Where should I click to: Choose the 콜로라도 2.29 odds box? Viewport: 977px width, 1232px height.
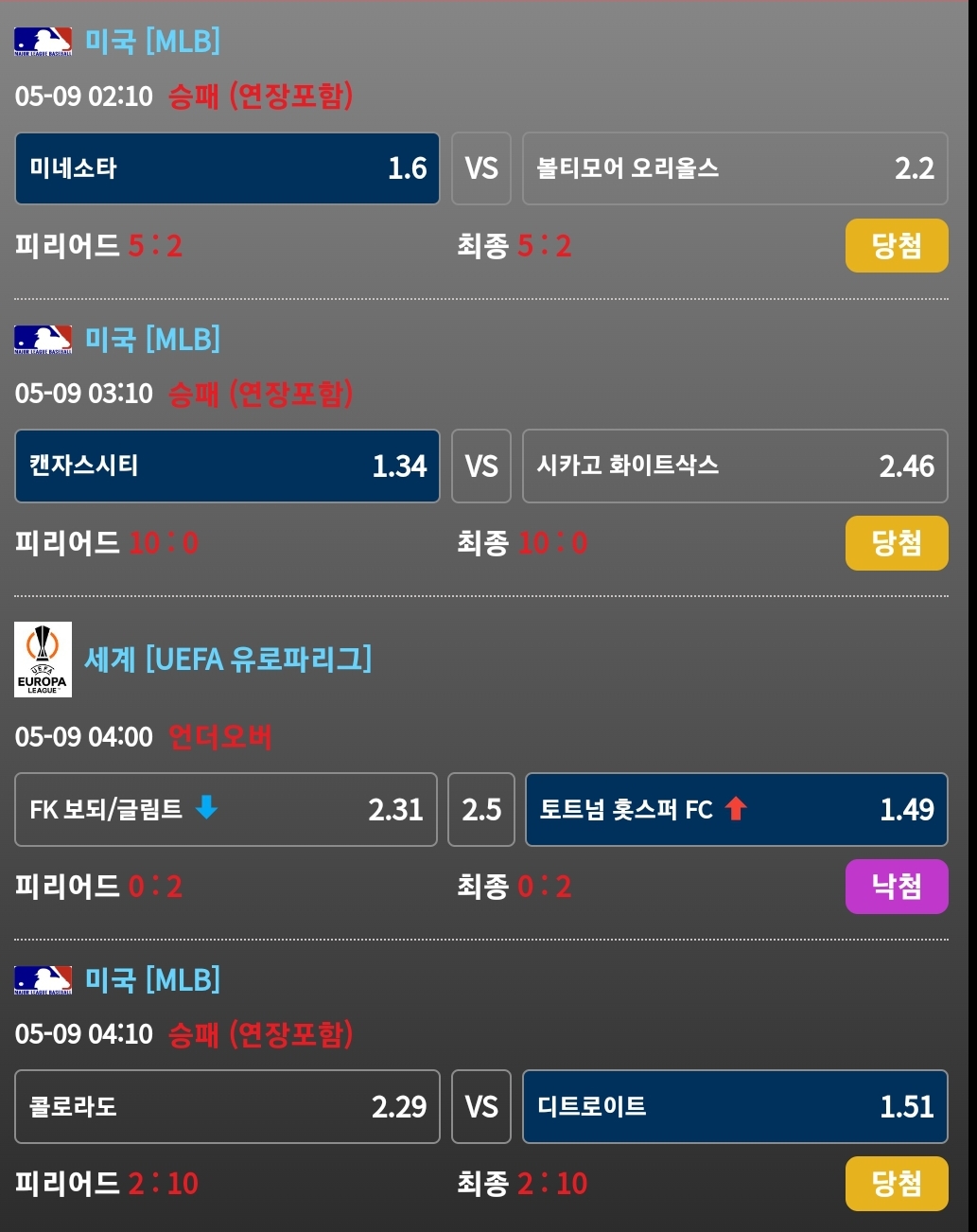227,1106
